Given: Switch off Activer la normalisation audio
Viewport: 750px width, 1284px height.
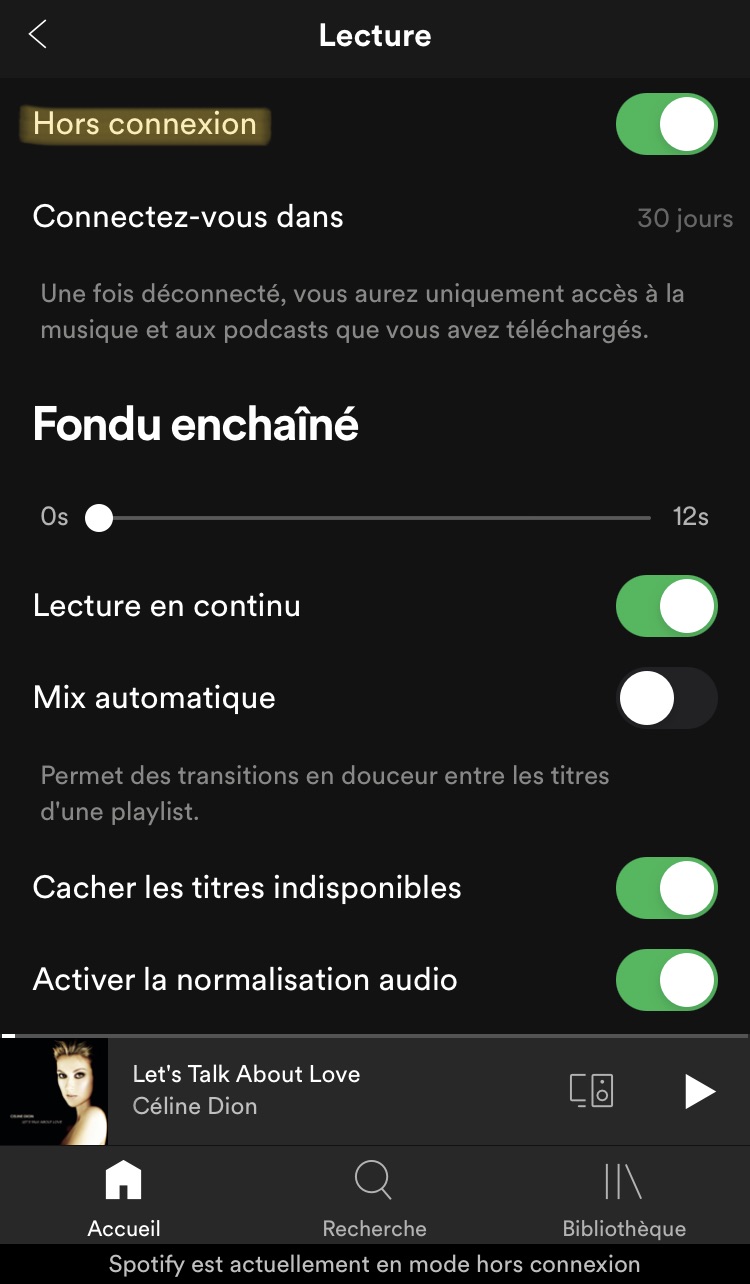Looking at the screenshot, I should tap(666, 980).
